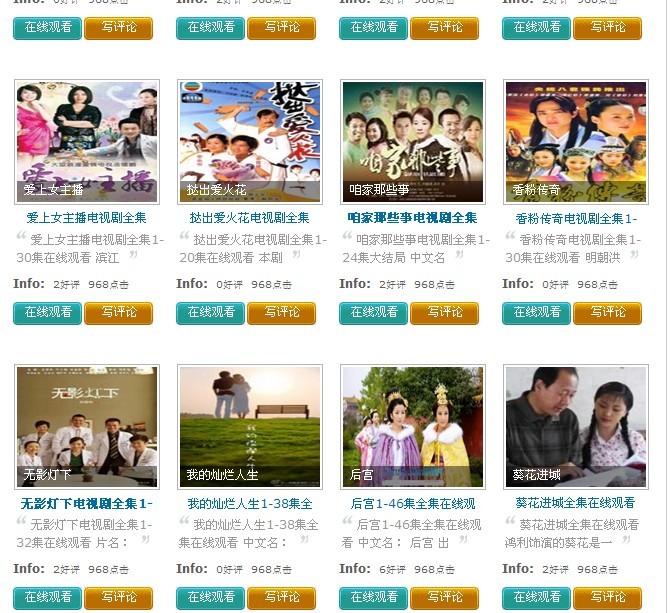Follow the 挞出爱火花电视剧全集 title link

tap(249, 218)
